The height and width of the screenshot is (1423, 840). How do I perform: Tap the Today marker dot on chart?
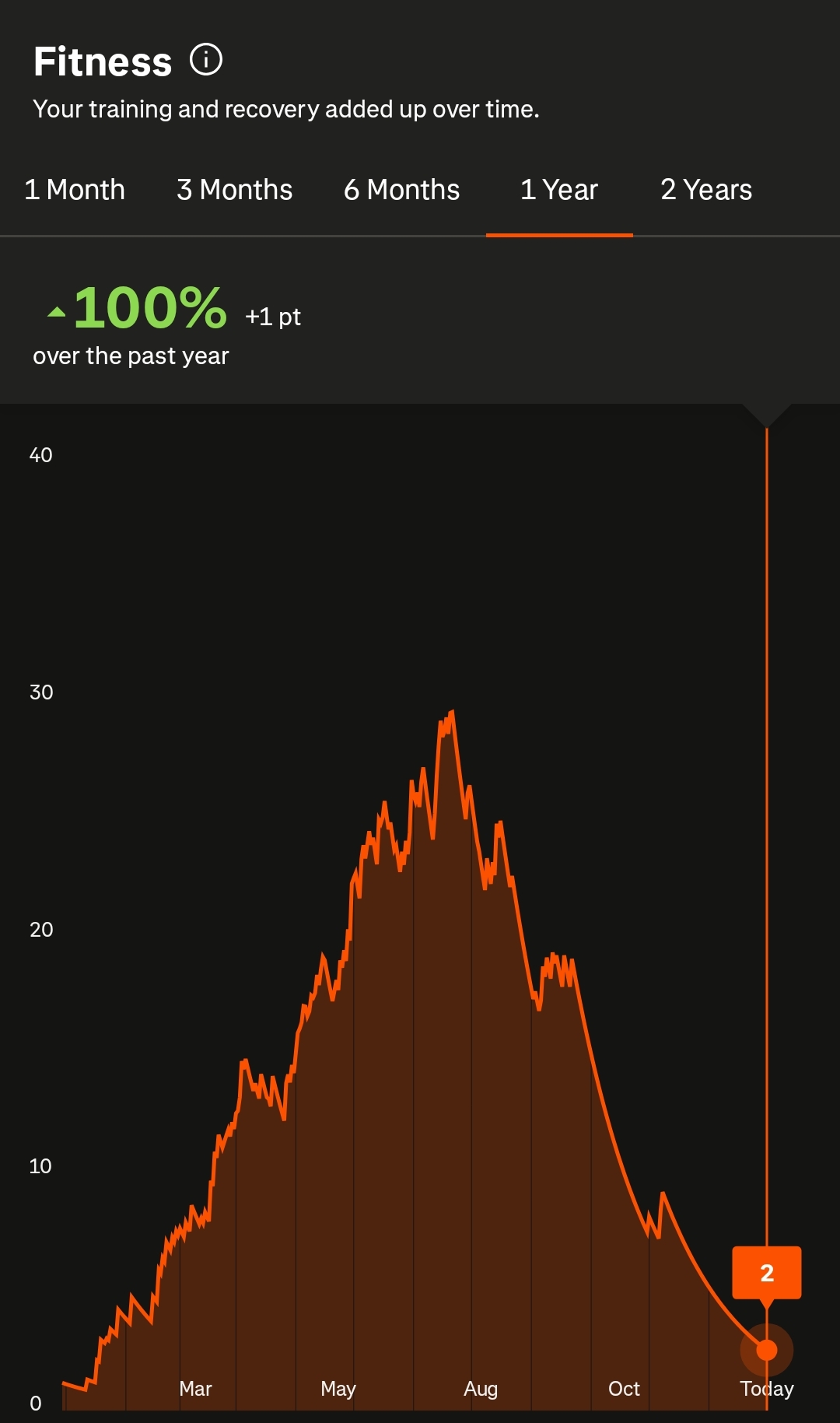766,1350
